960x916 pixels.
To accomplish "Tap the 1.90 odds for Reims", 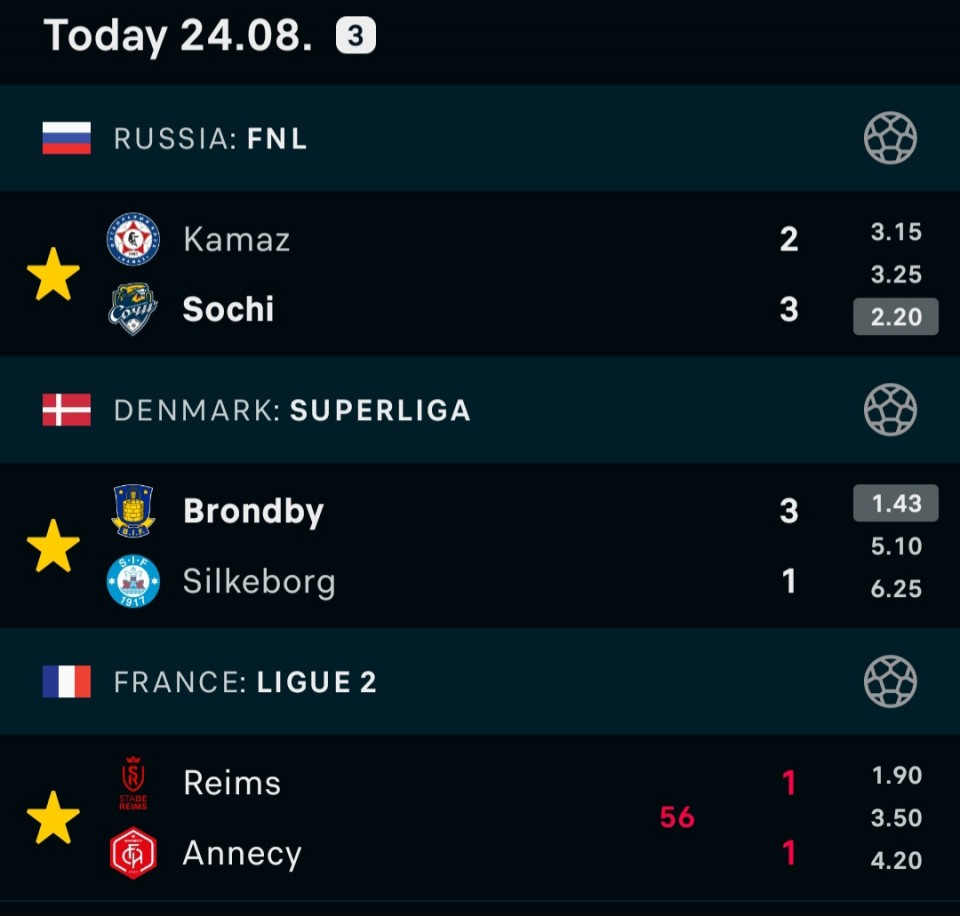I will pos(896,776).
